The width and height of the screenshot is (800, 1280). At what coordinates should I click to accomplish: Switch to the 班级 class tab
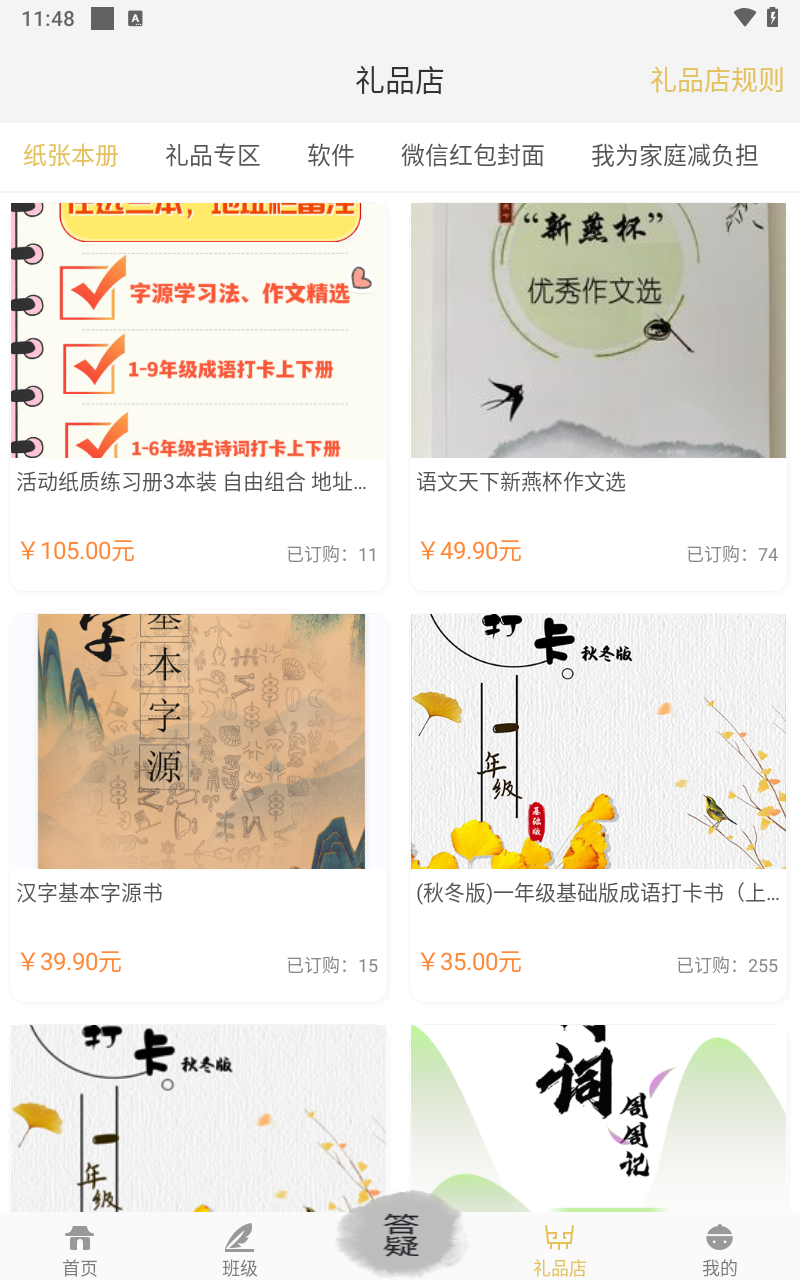pos(240,1250)
